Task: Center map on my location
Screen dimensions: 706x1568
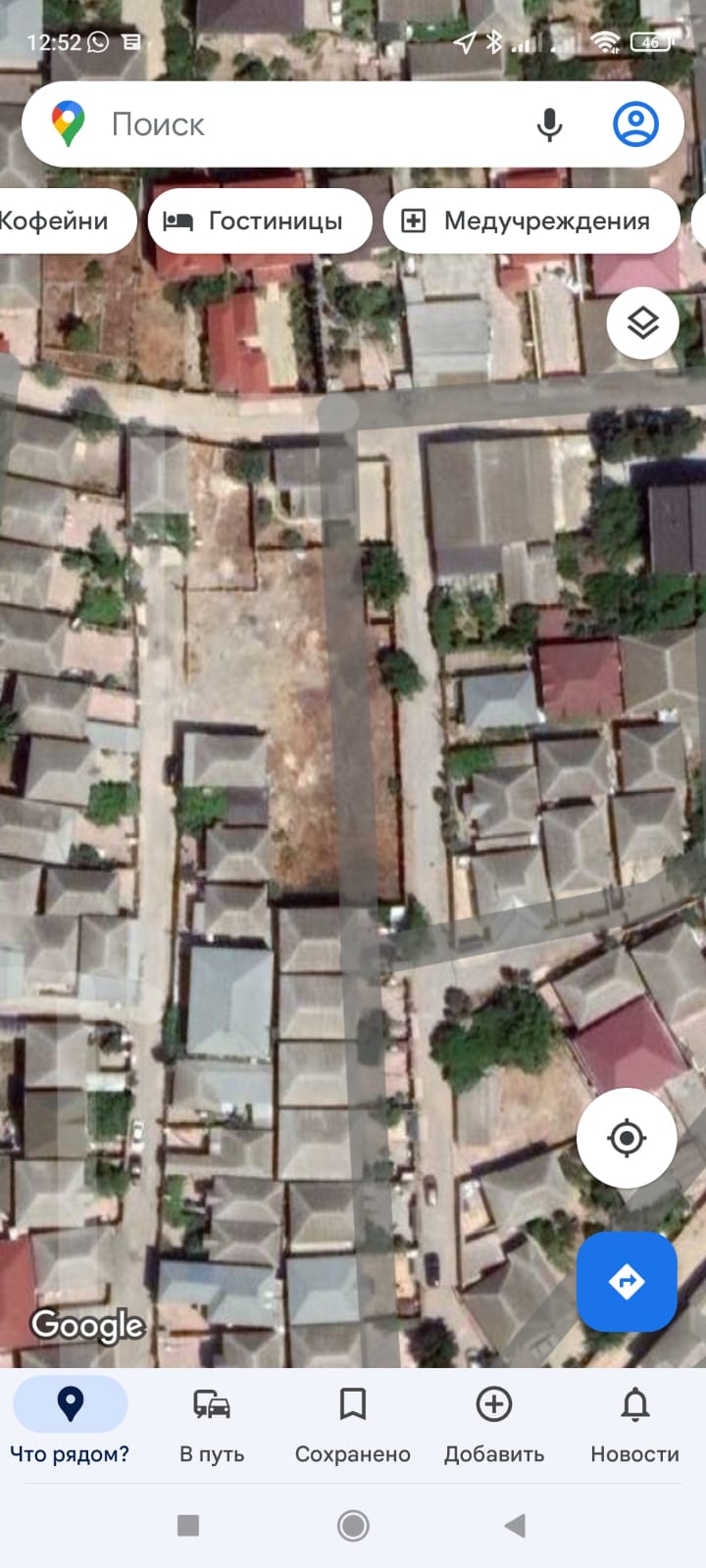Action: pyautogui.click(x=627, y=1138)
